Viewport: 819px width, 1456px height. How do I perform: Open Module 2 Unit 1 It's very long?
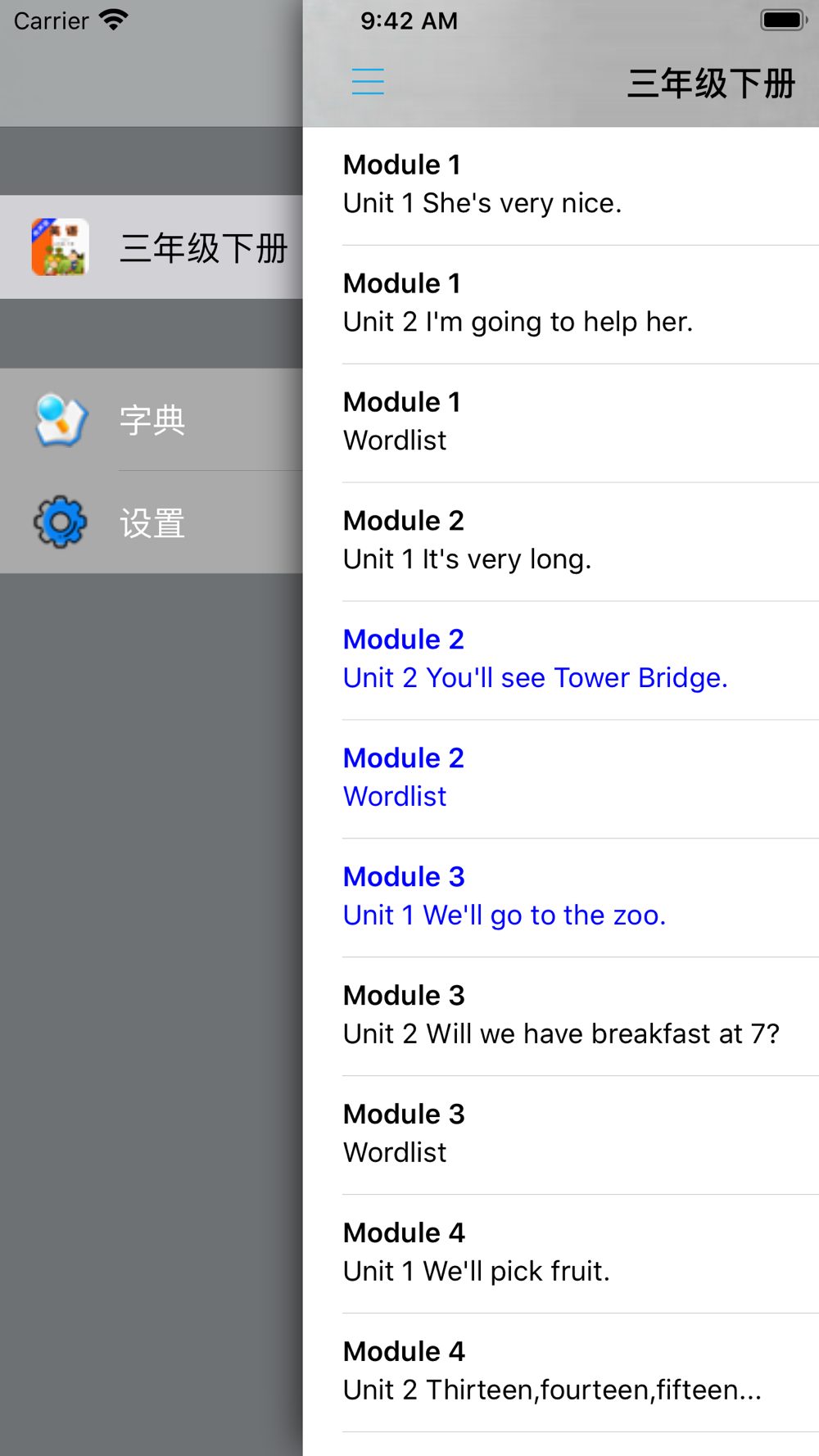(561, 542)
